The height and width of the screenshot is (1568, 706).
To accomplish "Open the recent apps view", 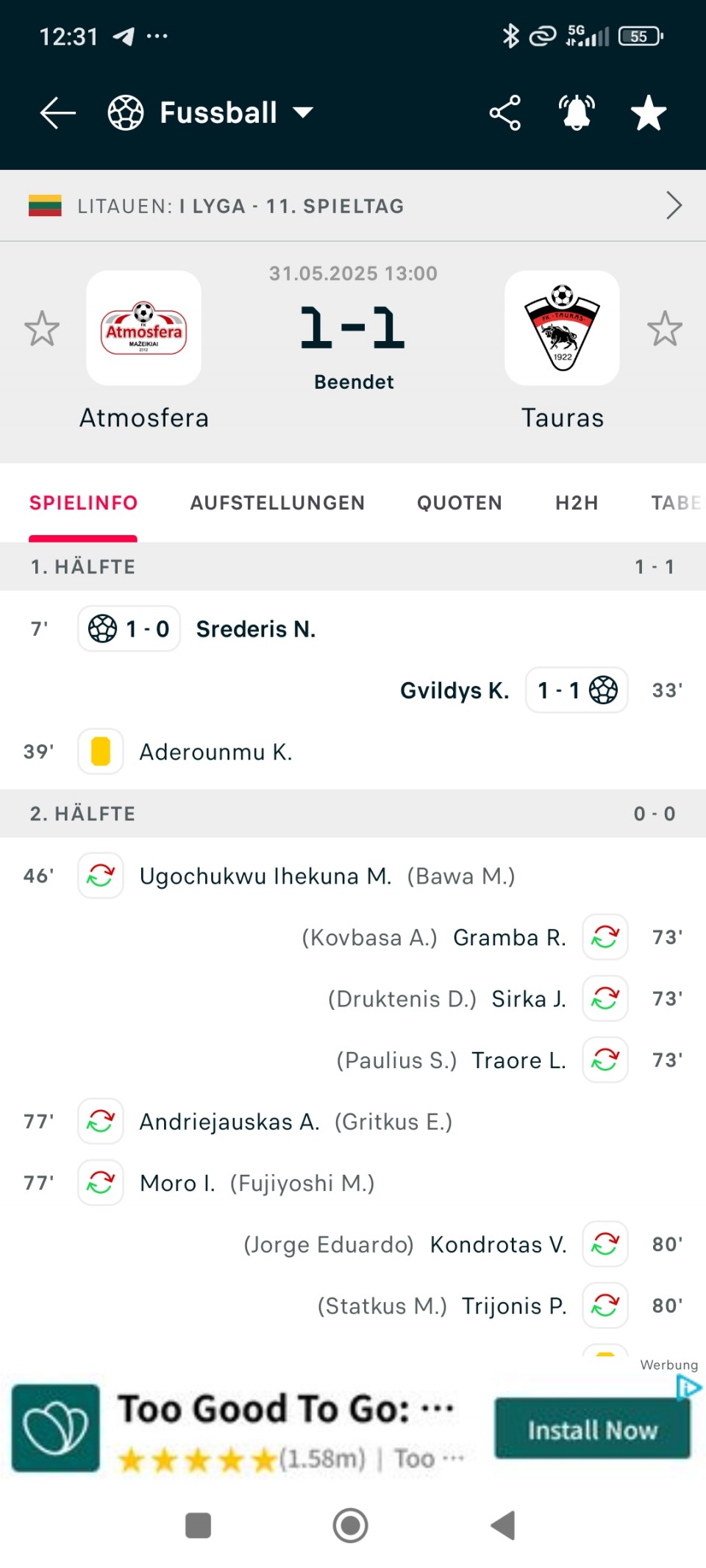I will coord(199,1525).
